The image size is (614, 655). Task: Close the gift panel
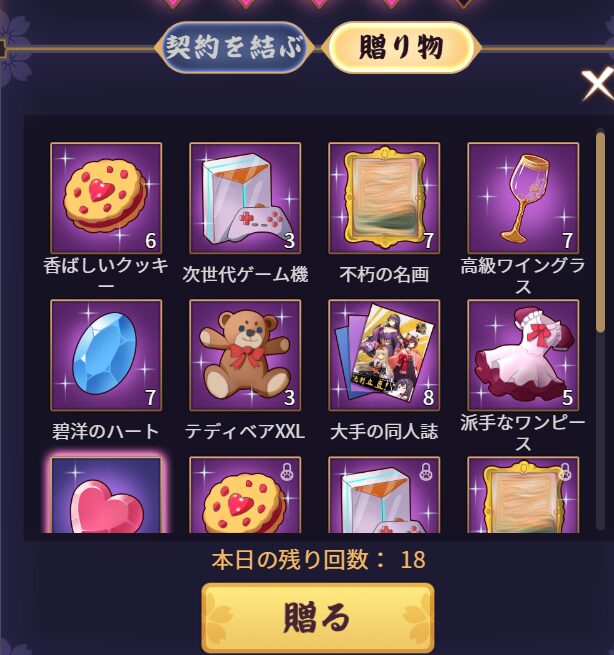point(597,86)
